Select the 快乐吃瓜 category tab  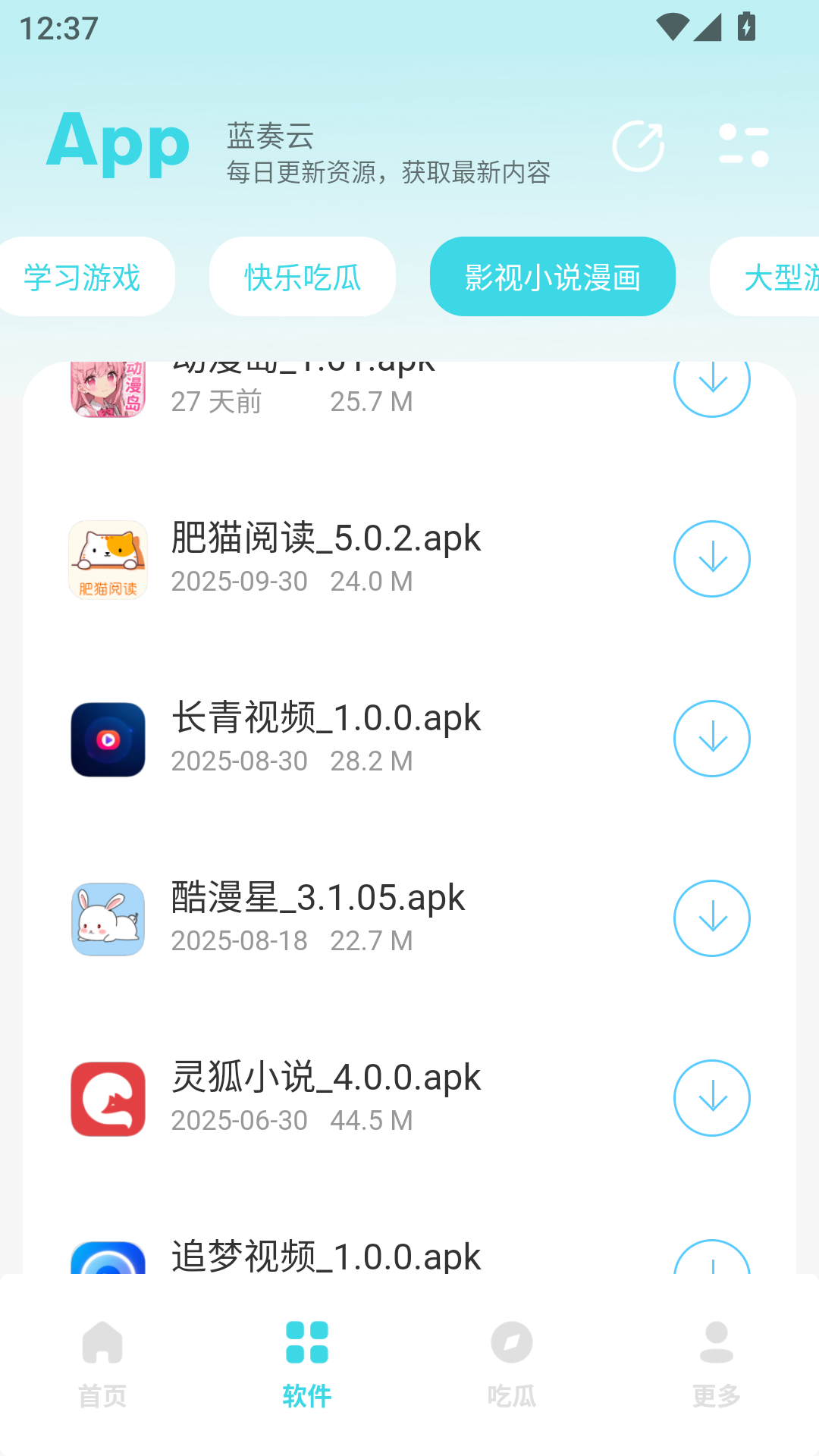point(301,275)
